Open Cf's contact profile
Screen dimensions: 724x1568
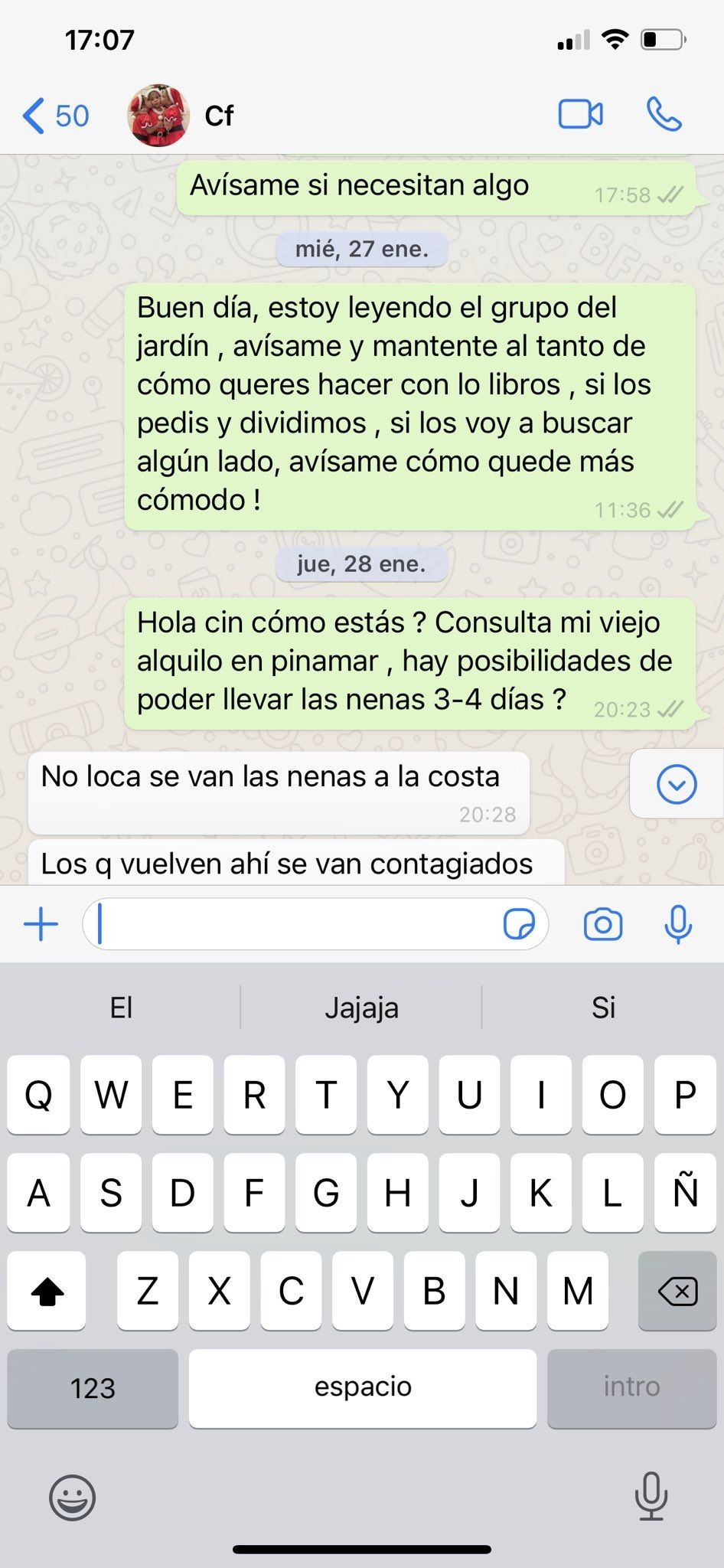(219, 116)
